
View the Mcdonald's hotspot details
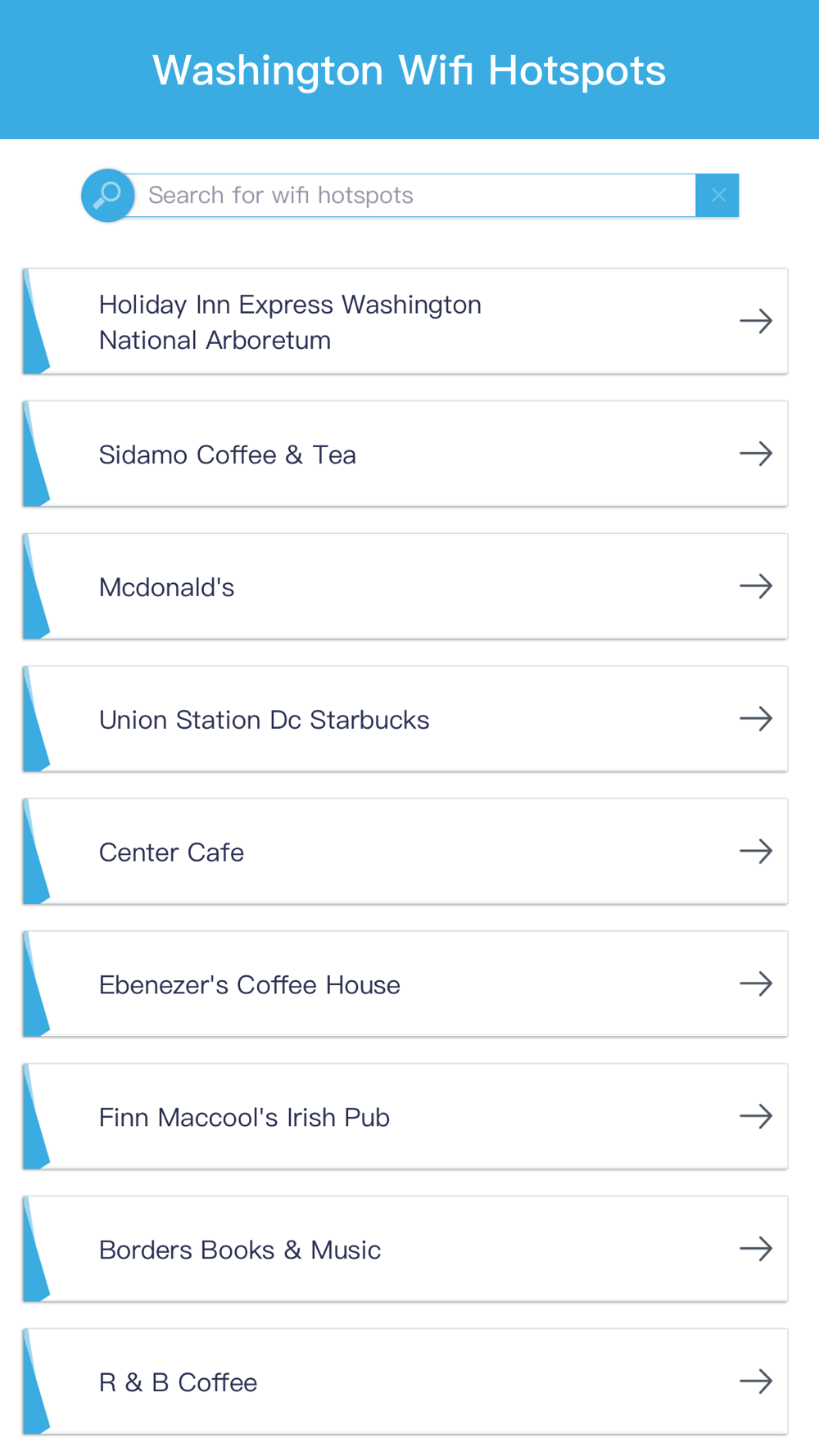click(x=405, y=586)
